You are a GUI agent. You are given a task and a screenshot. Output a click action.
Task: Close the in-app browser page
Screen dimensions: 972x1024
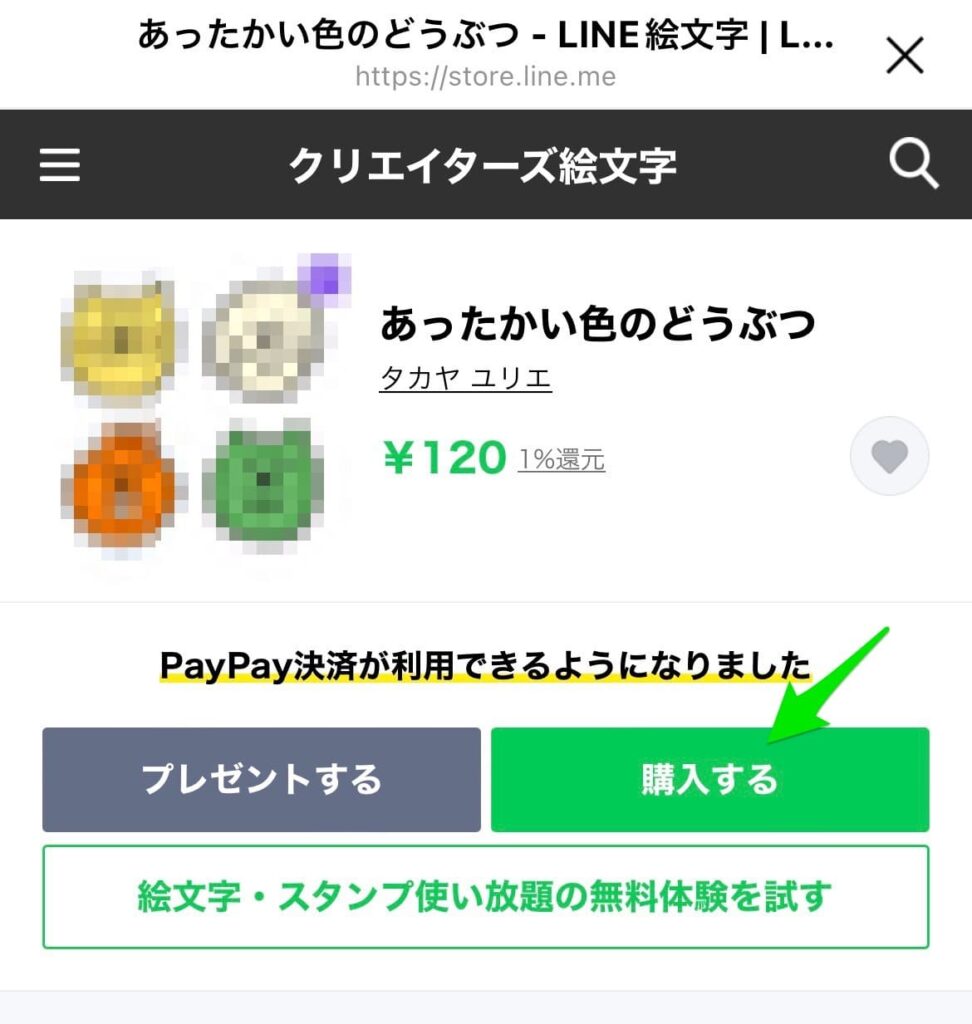[x=904, y=57]
